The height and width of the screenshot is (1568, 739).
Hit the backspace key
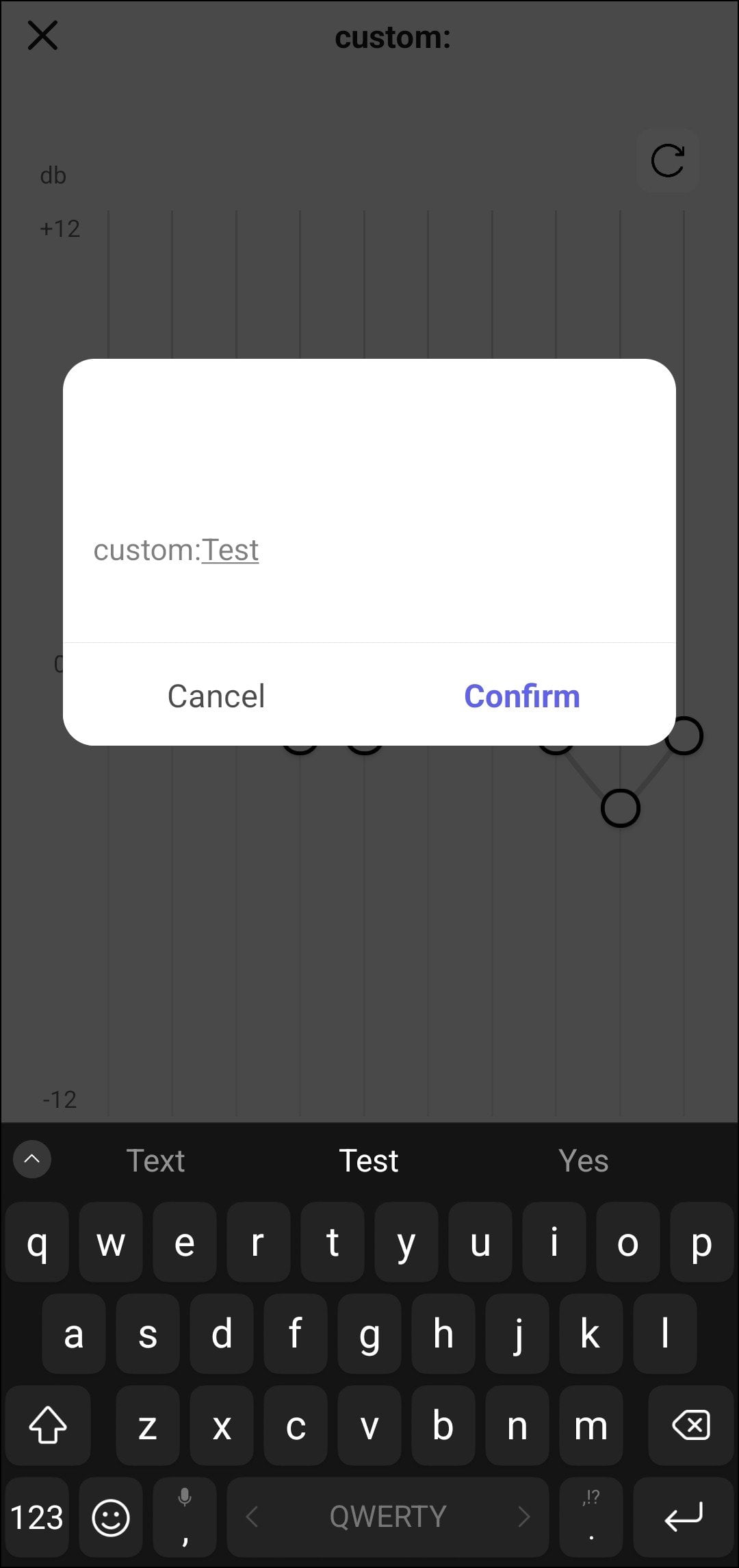(690, 1426)
